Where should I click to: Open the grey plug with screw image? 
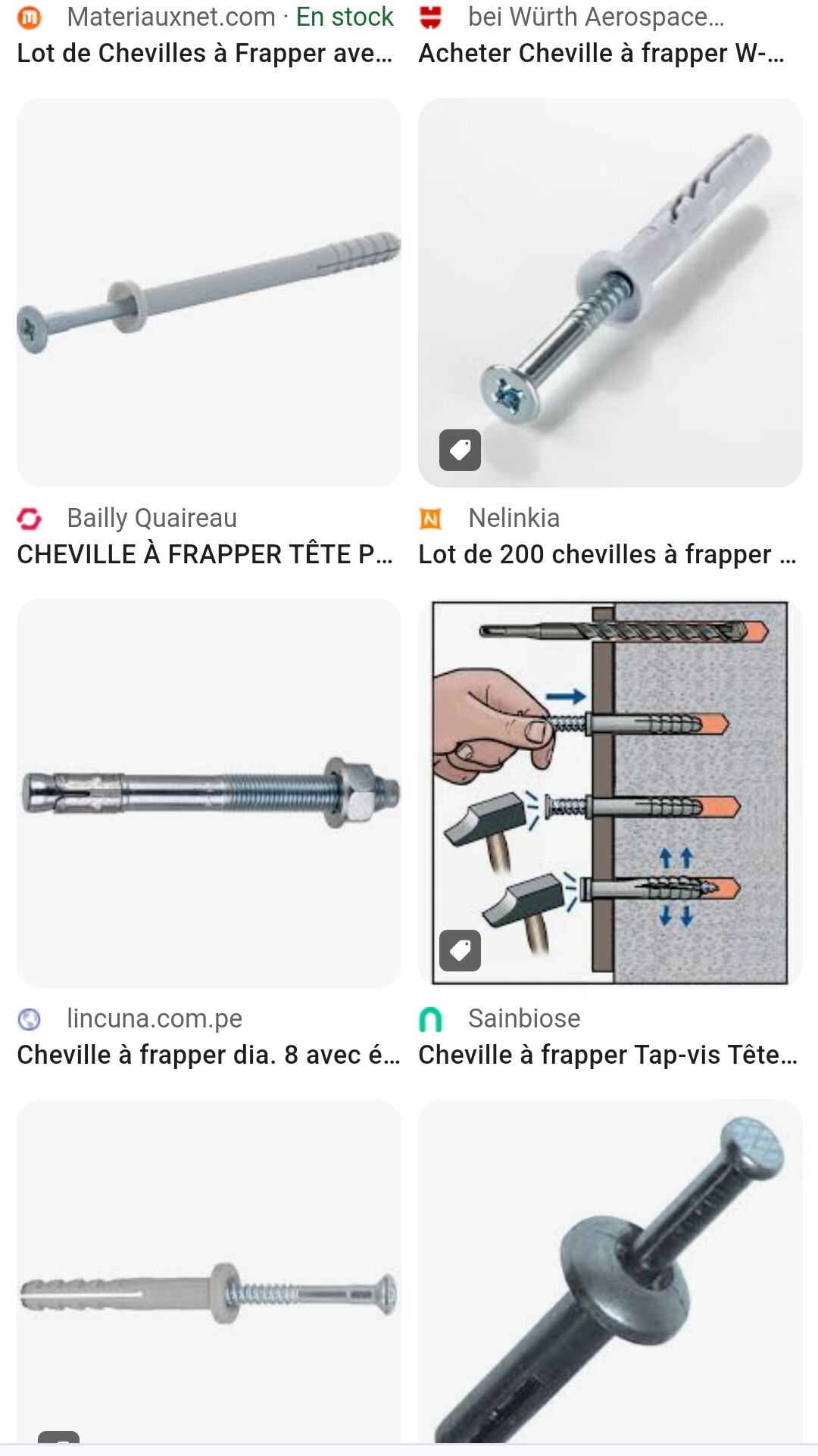click(x=209, y=1270)
